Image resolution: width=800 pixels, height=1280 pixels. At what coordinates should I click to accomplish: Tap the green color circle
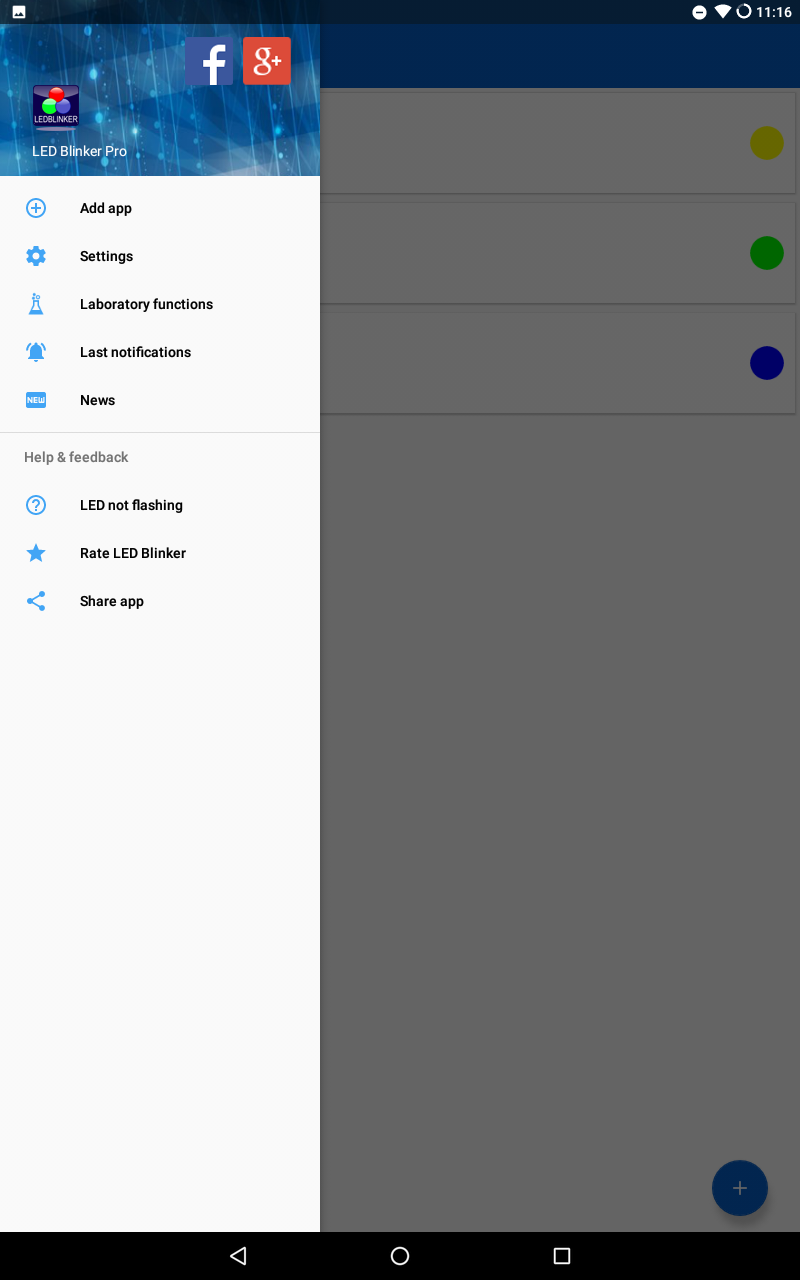(767, 253)
